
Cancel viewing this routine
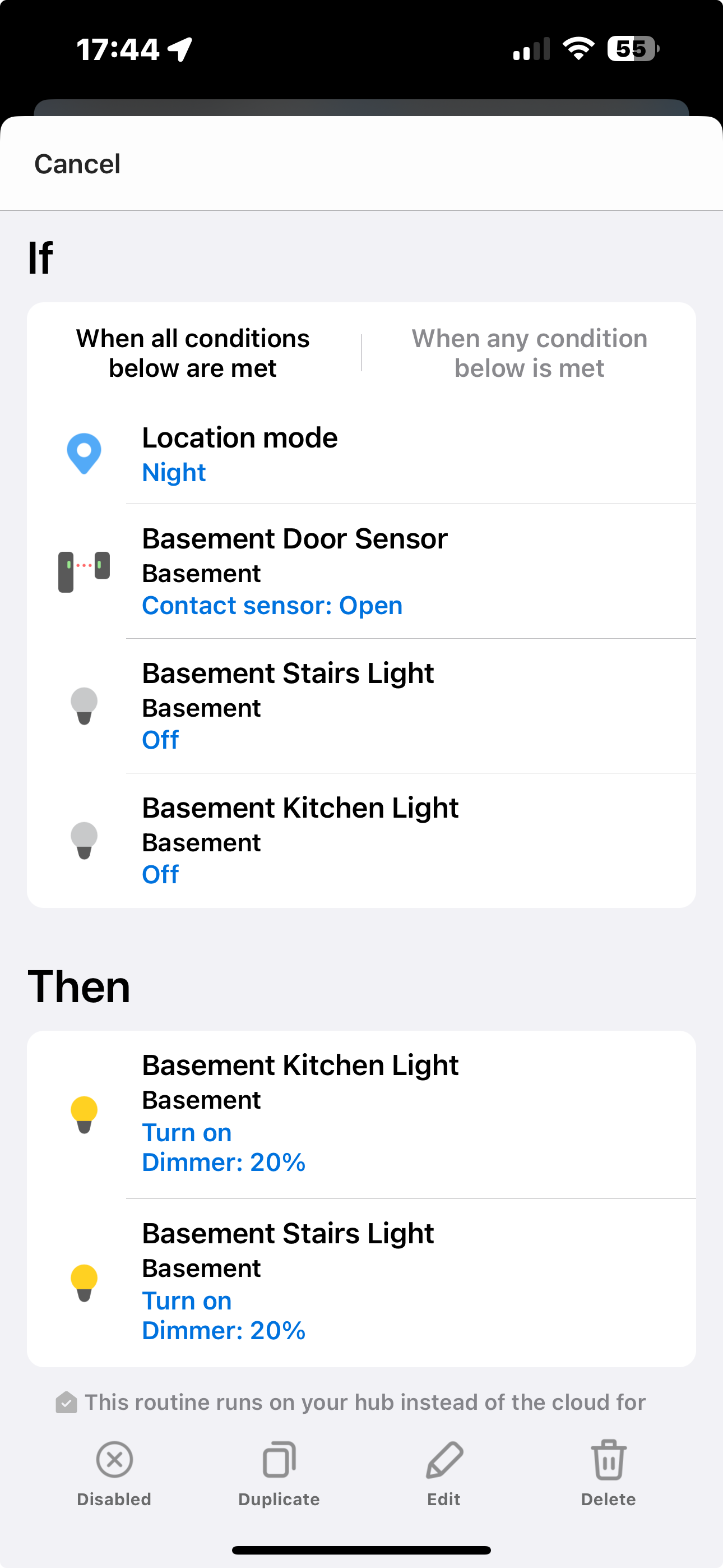pos(77,164)
